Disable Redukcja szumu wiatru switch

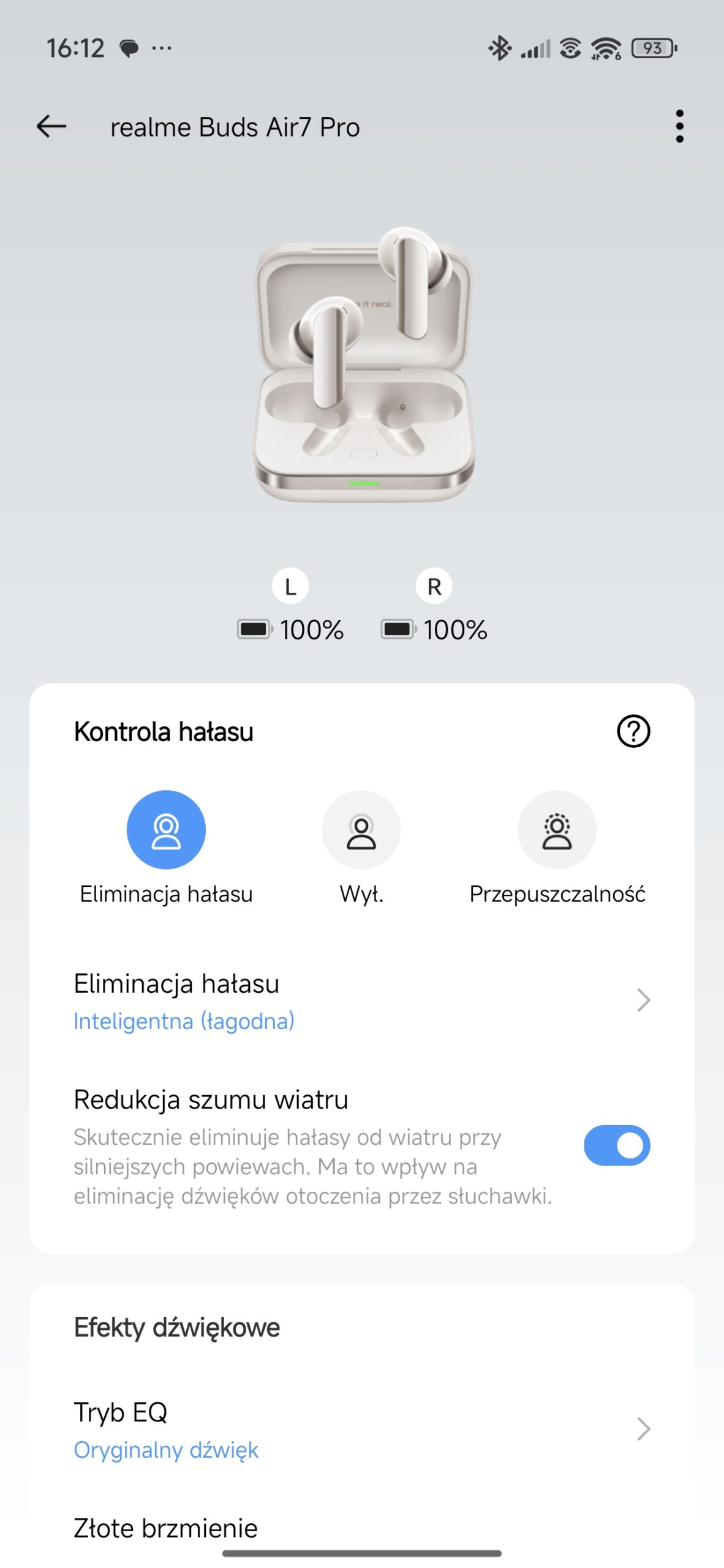(x=616, y=1145)
